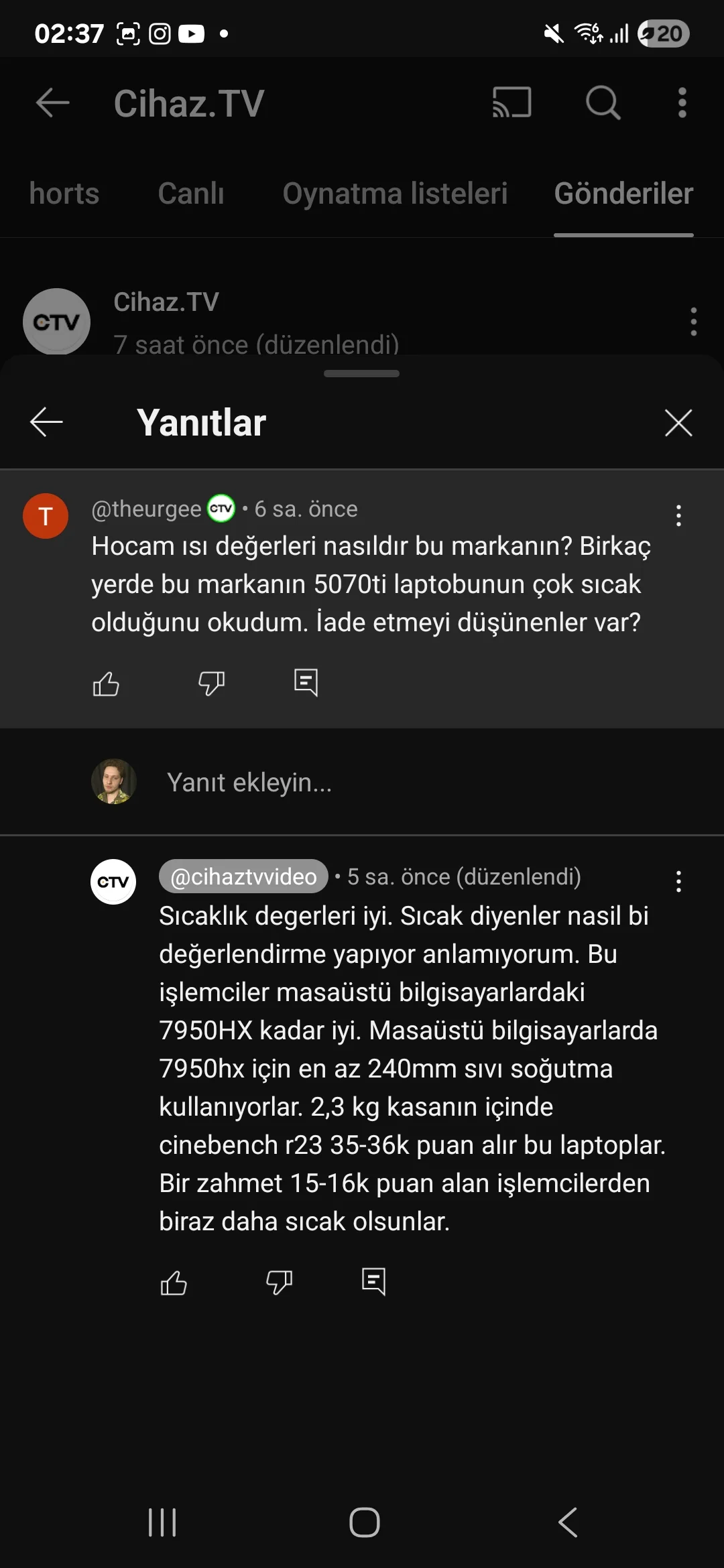This screenshot has height=1568, width=724.
Task: Like the comment by @theurgee
Action: [106, 683]
